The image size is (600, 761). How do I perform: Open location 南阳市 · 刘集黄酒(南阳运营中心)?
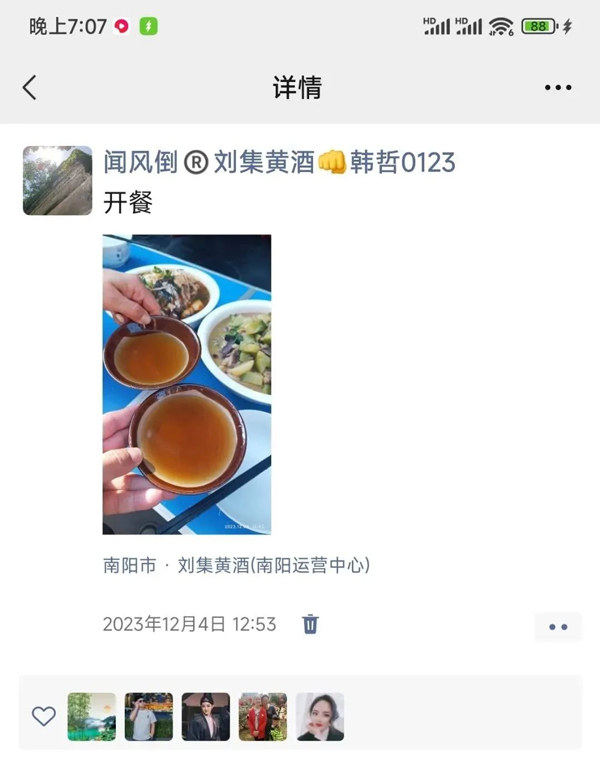[x=236, y=566]
